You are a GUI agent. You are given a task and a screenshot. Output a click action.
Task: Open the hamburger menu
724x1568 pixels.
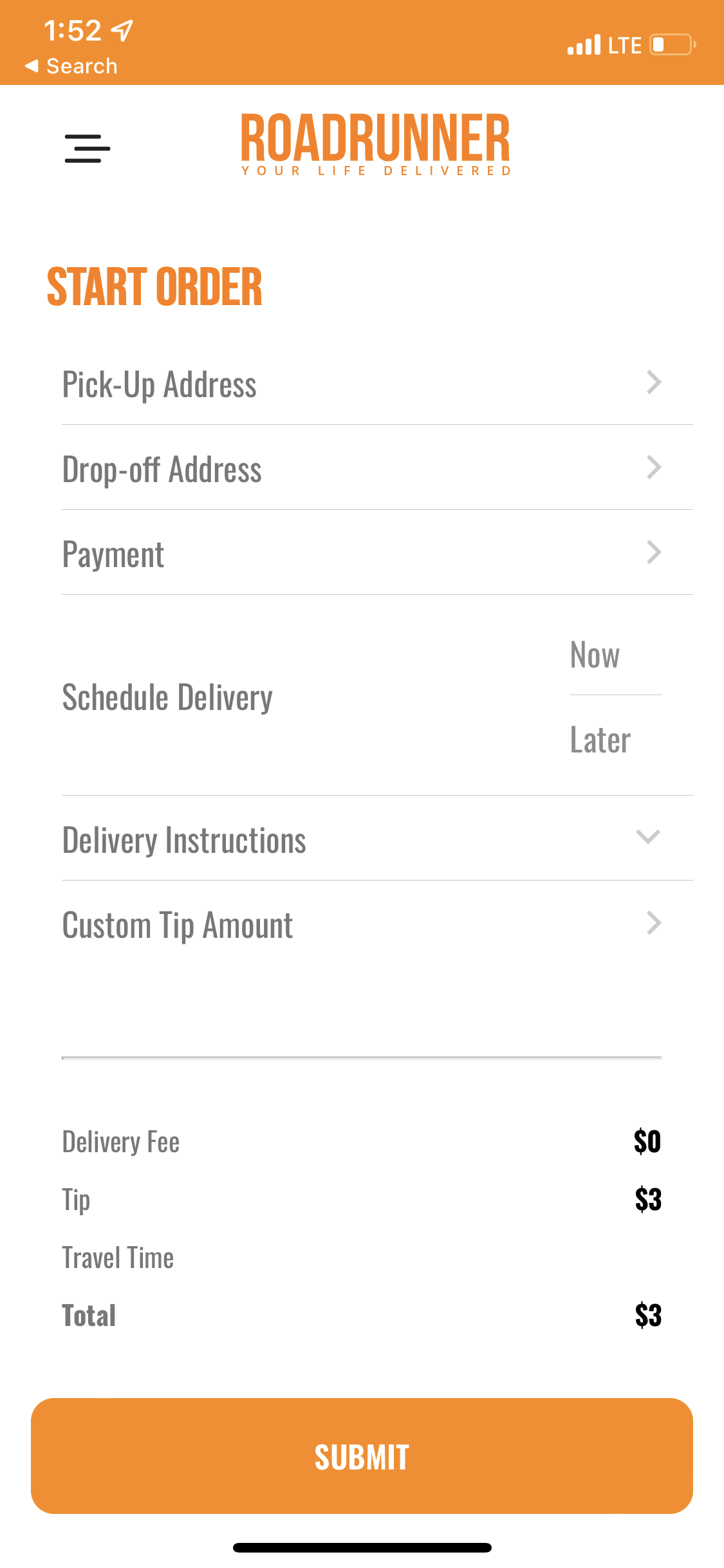click(88, 149)
